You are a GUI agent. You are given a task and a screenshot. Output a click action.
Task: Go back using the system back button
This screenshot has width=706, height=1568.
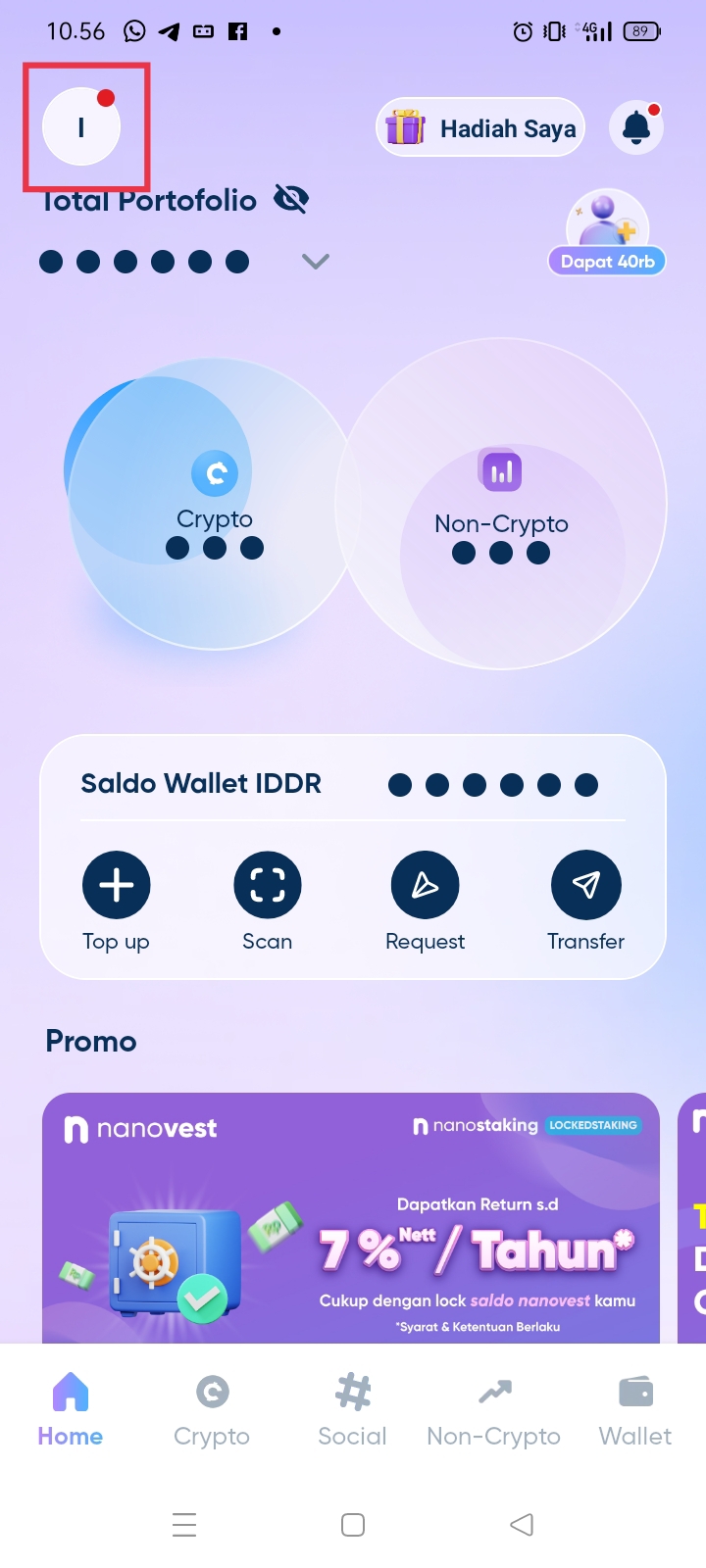click(522, 1524)
